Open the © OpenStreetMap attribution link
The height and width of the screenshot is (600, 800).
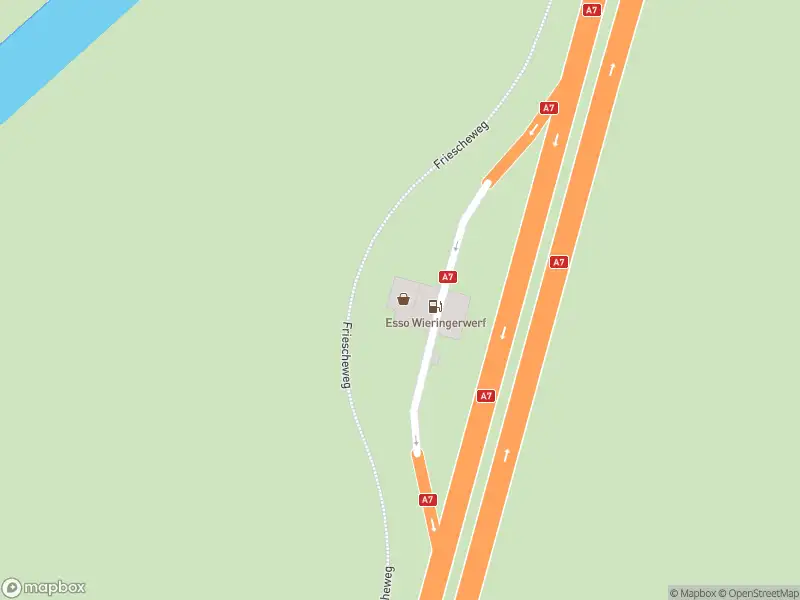(757, 593)
